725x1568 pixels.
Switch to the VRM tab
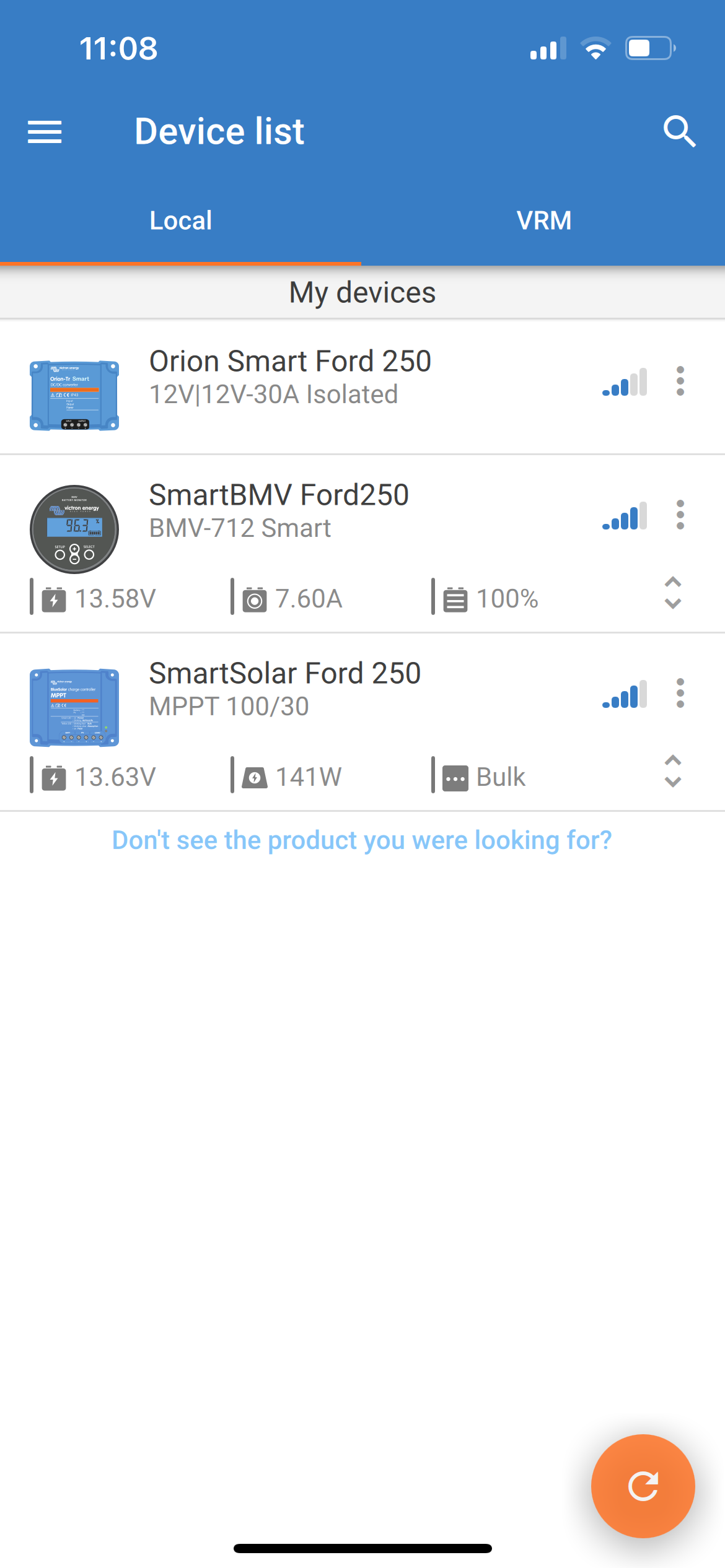coord(543,220)
